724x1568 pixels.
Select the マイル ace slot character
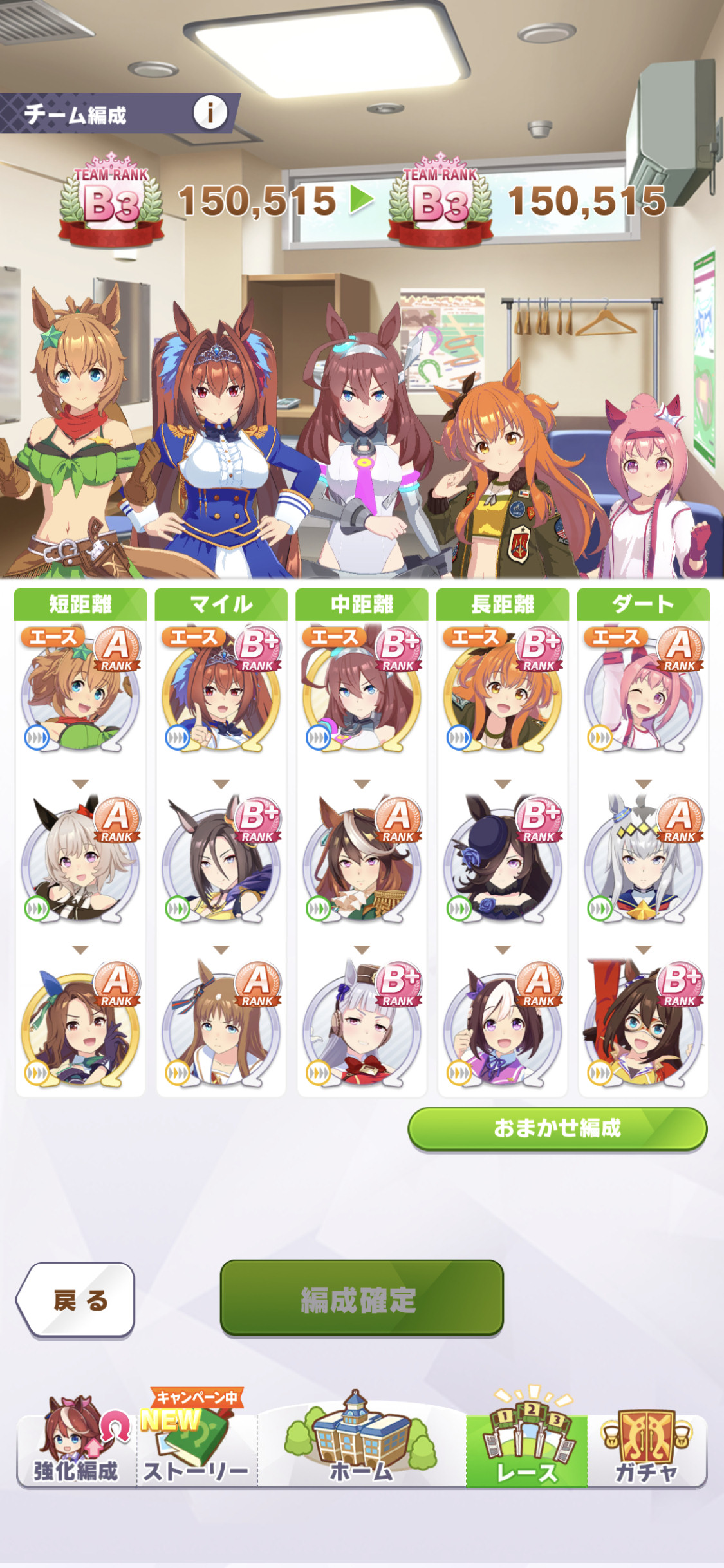[x=221, y=690]
